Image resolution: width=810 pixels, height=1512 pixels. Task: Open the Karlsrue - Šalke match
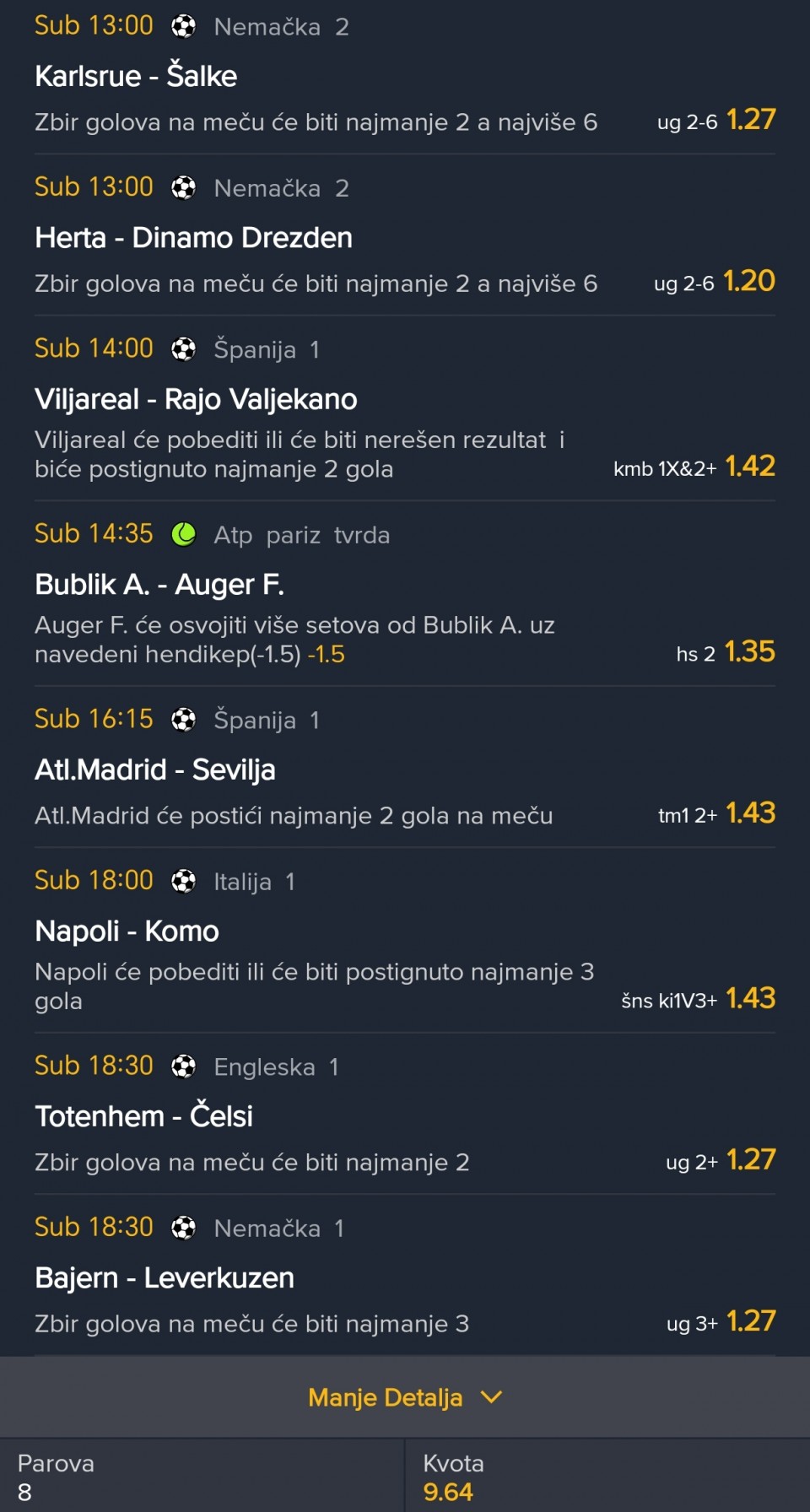(x=136, y=76)
